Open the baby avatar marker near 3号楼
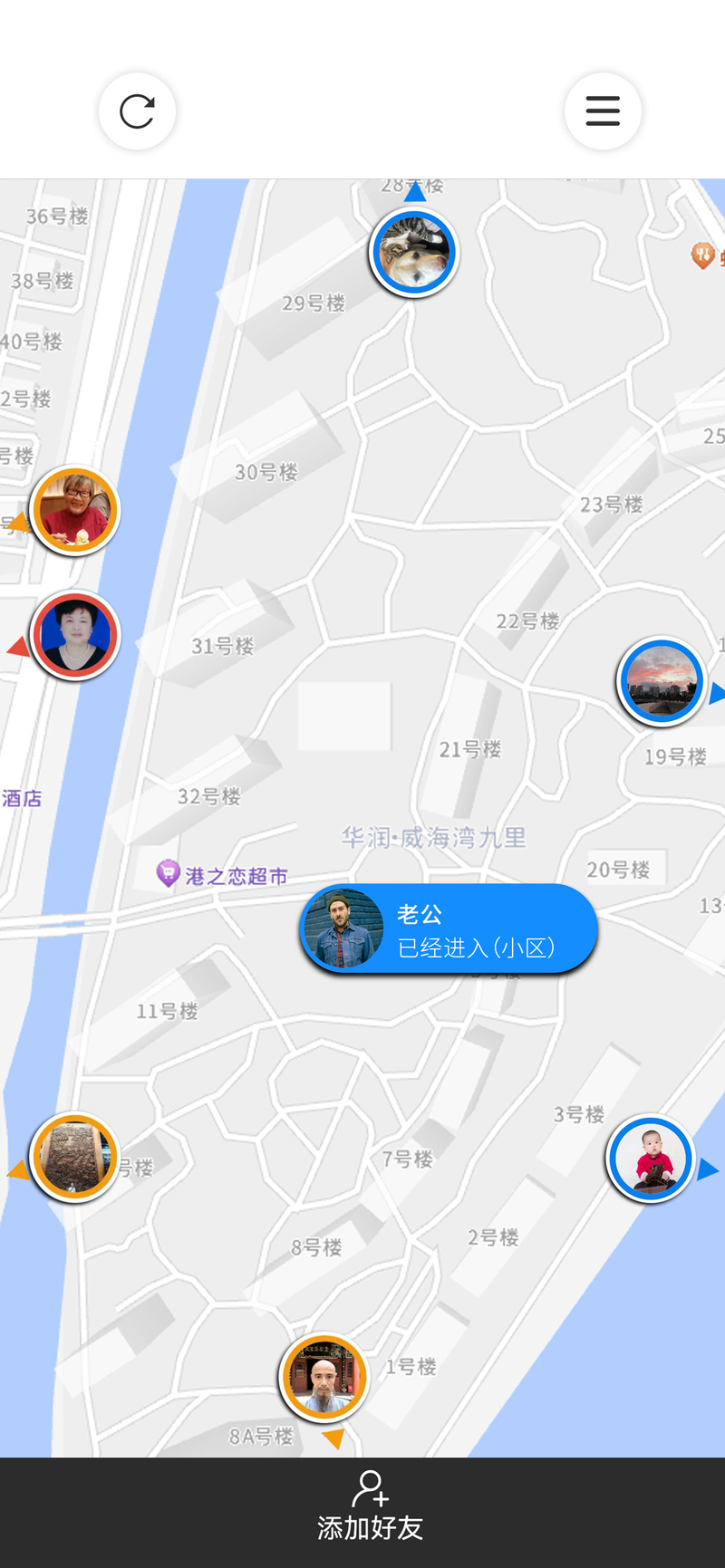The image size is (725, 1568). pyautogui.click(x=651, y=1159)
